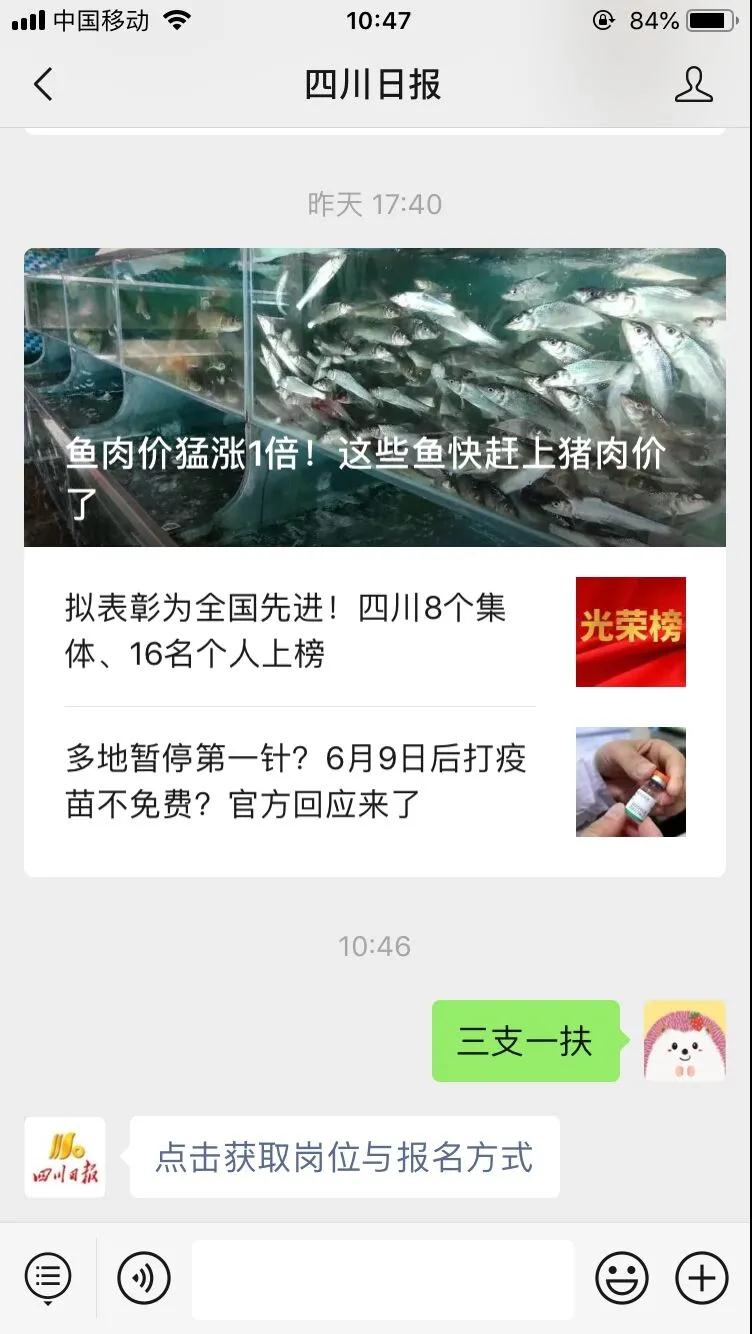Open the 四川日报 account profile icon

(x=693, y=85)
